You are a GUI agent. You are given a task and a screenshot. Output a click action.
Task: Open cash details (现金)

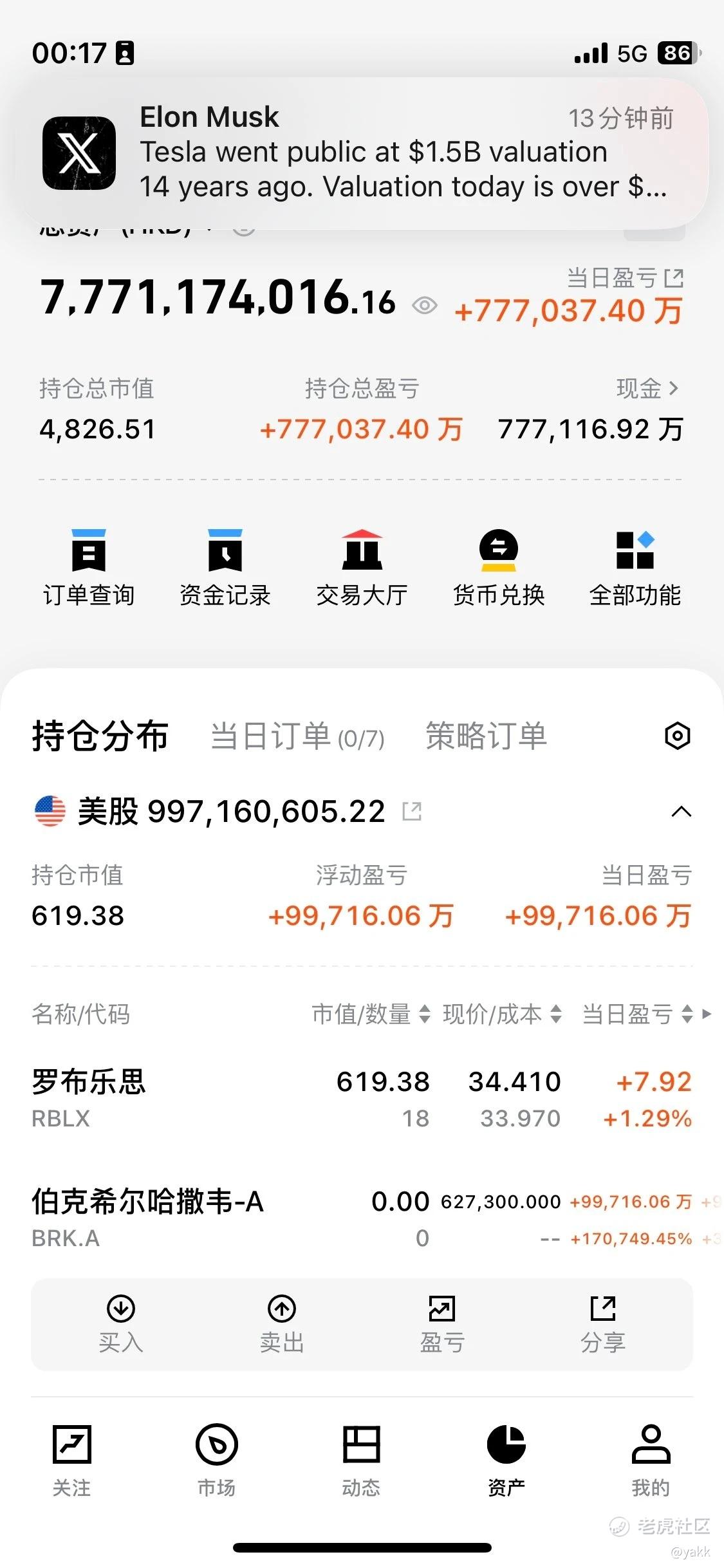click(647, 388)
